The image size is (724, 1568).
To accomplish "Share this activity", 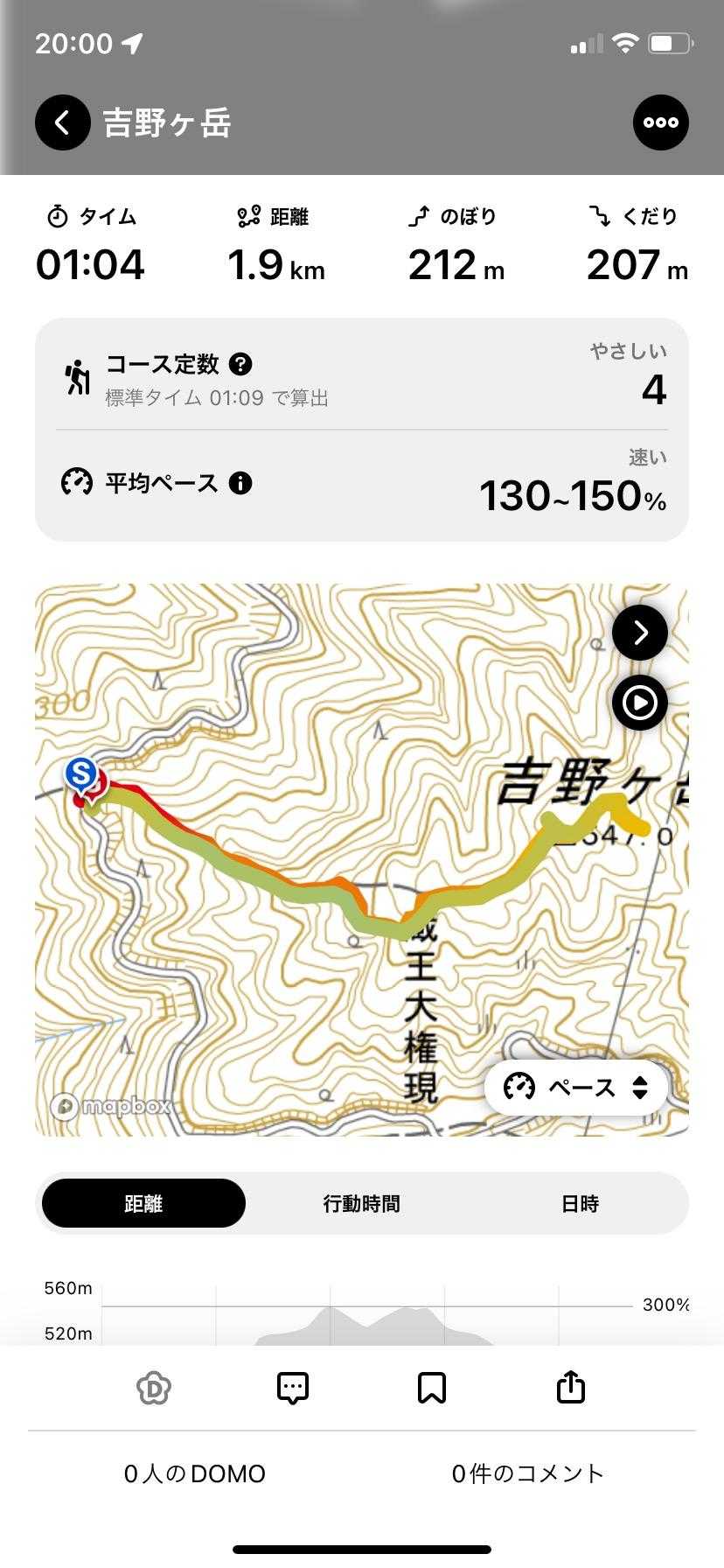I will click(571, 1388).
